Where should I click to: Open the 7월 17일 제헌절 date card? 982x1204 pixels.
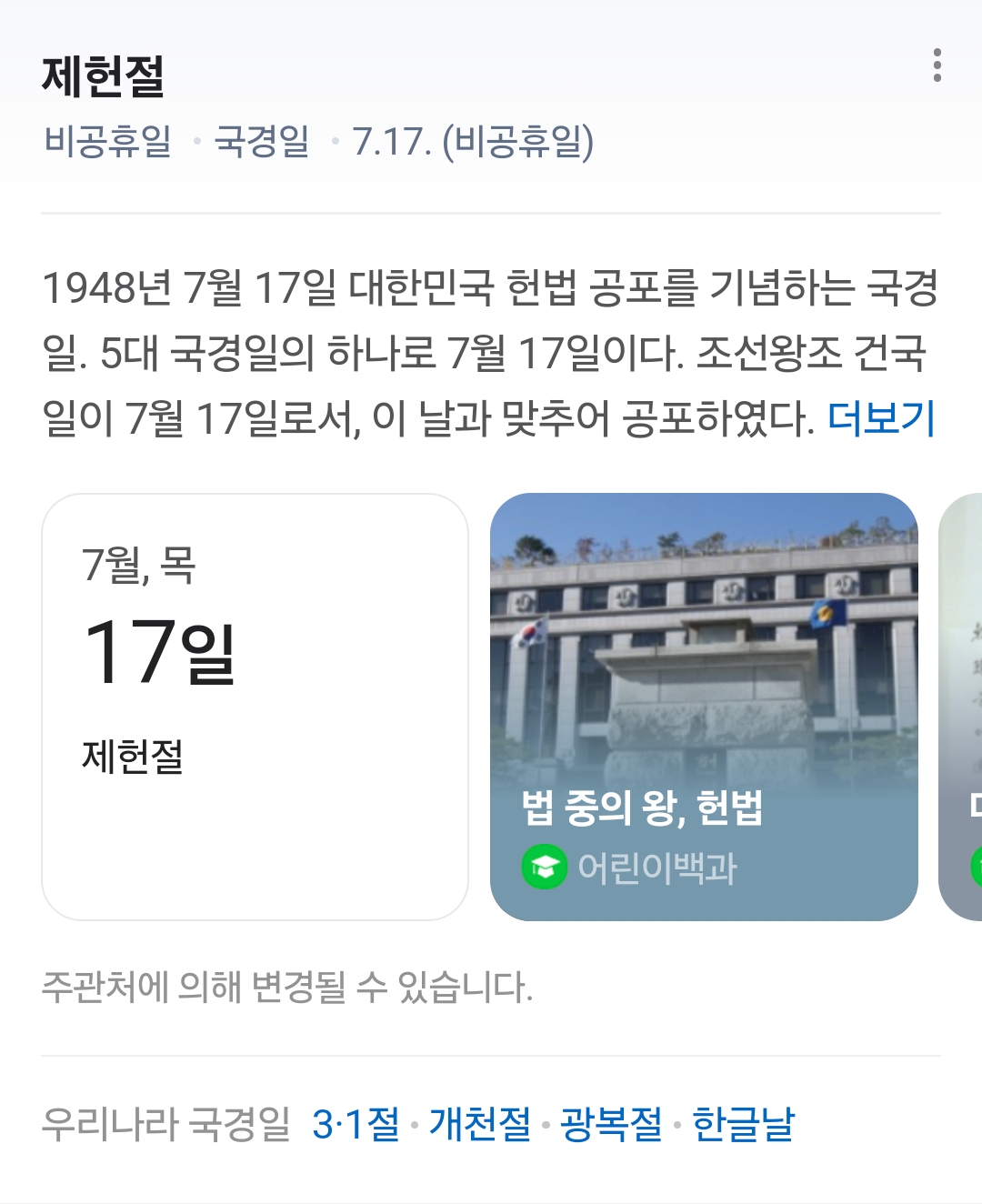click(x=255, y=707)
